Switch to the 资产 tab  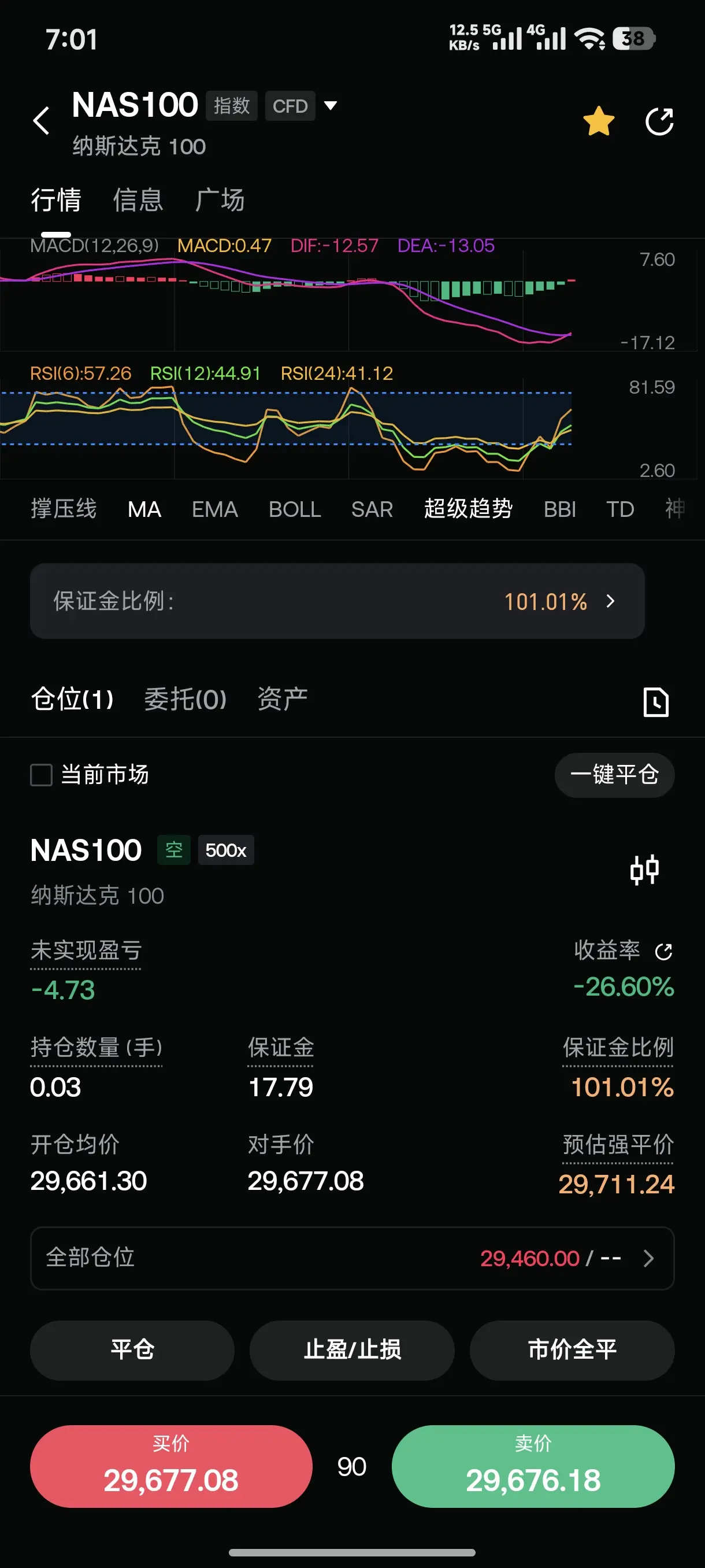click(x=282, y=699)
